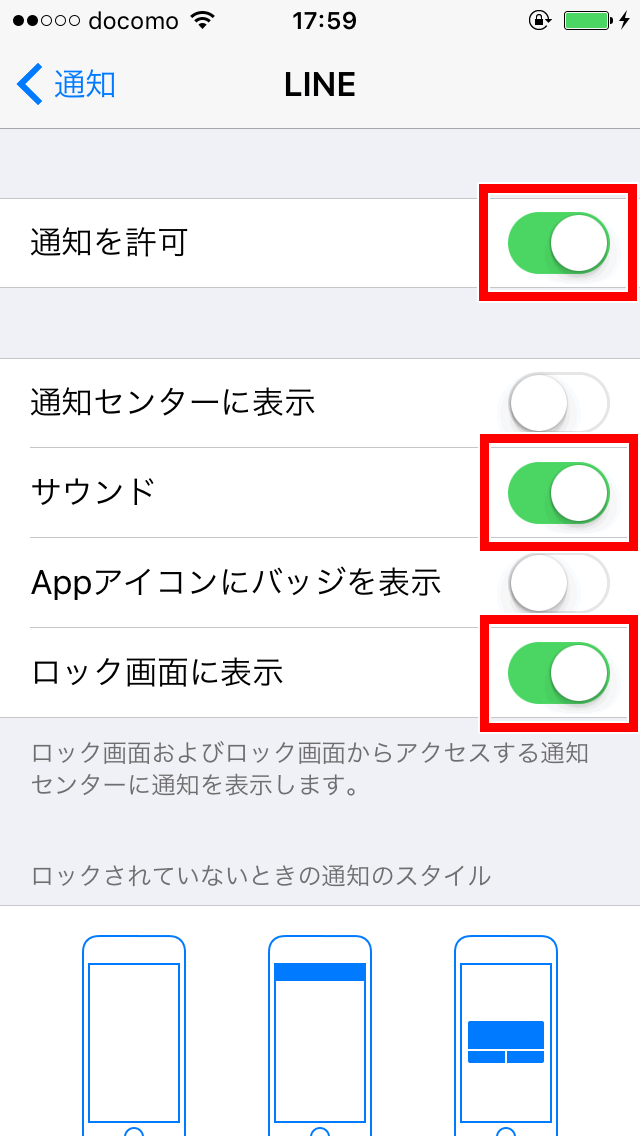
Task: Enable 通知センターに表示
Action: coord(558,402)
